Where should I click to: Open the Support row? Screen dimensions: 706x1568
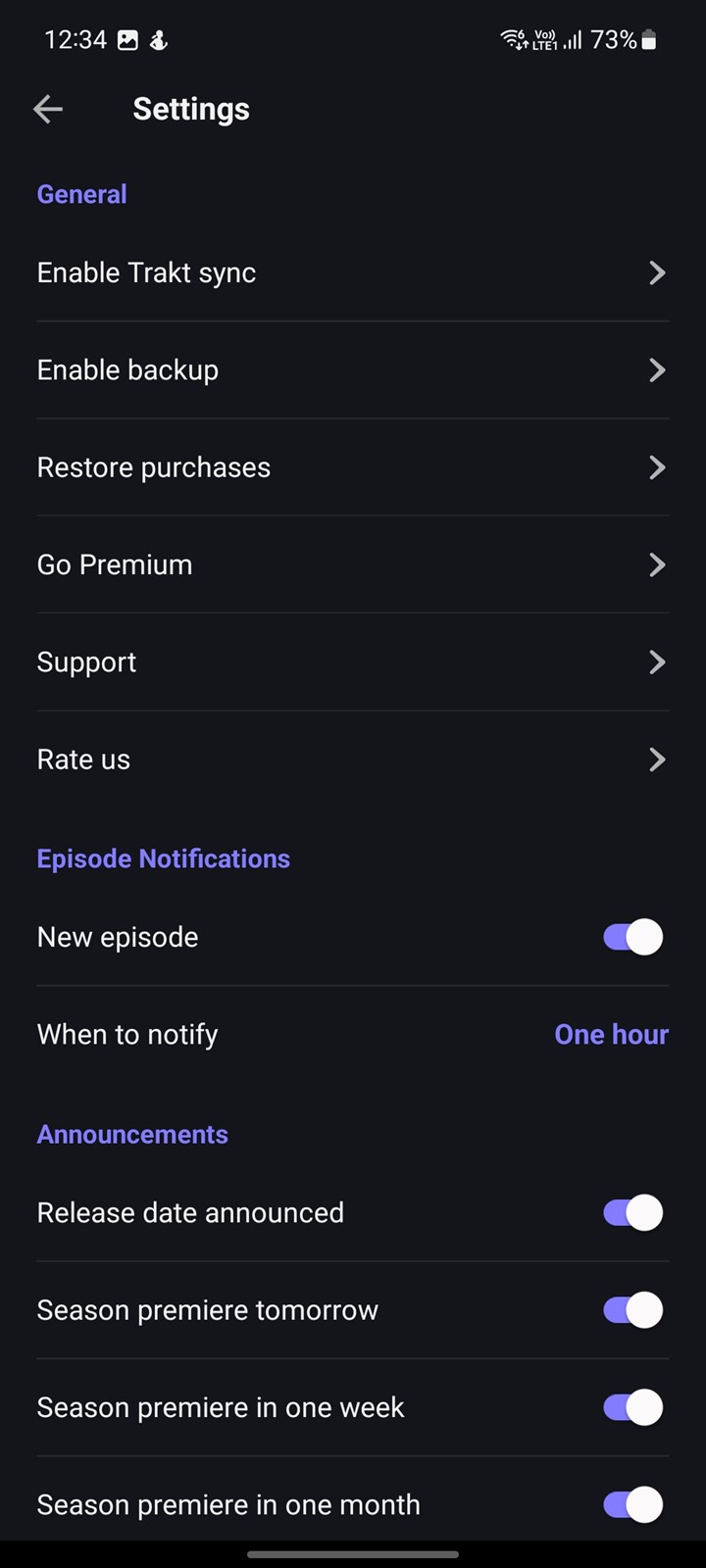pos(353,661)
